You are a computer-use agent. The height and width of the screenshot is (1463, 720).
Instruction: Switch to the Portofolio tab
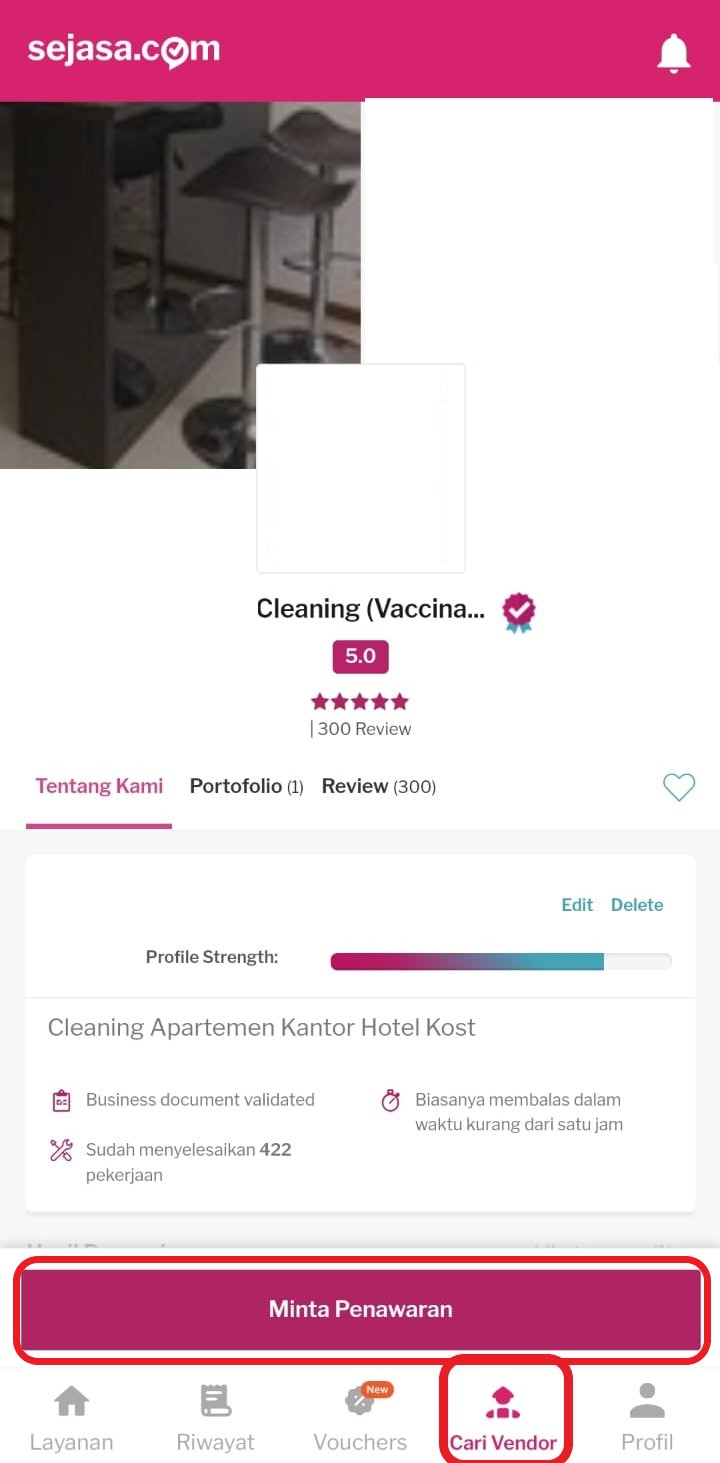coord(246,786)
